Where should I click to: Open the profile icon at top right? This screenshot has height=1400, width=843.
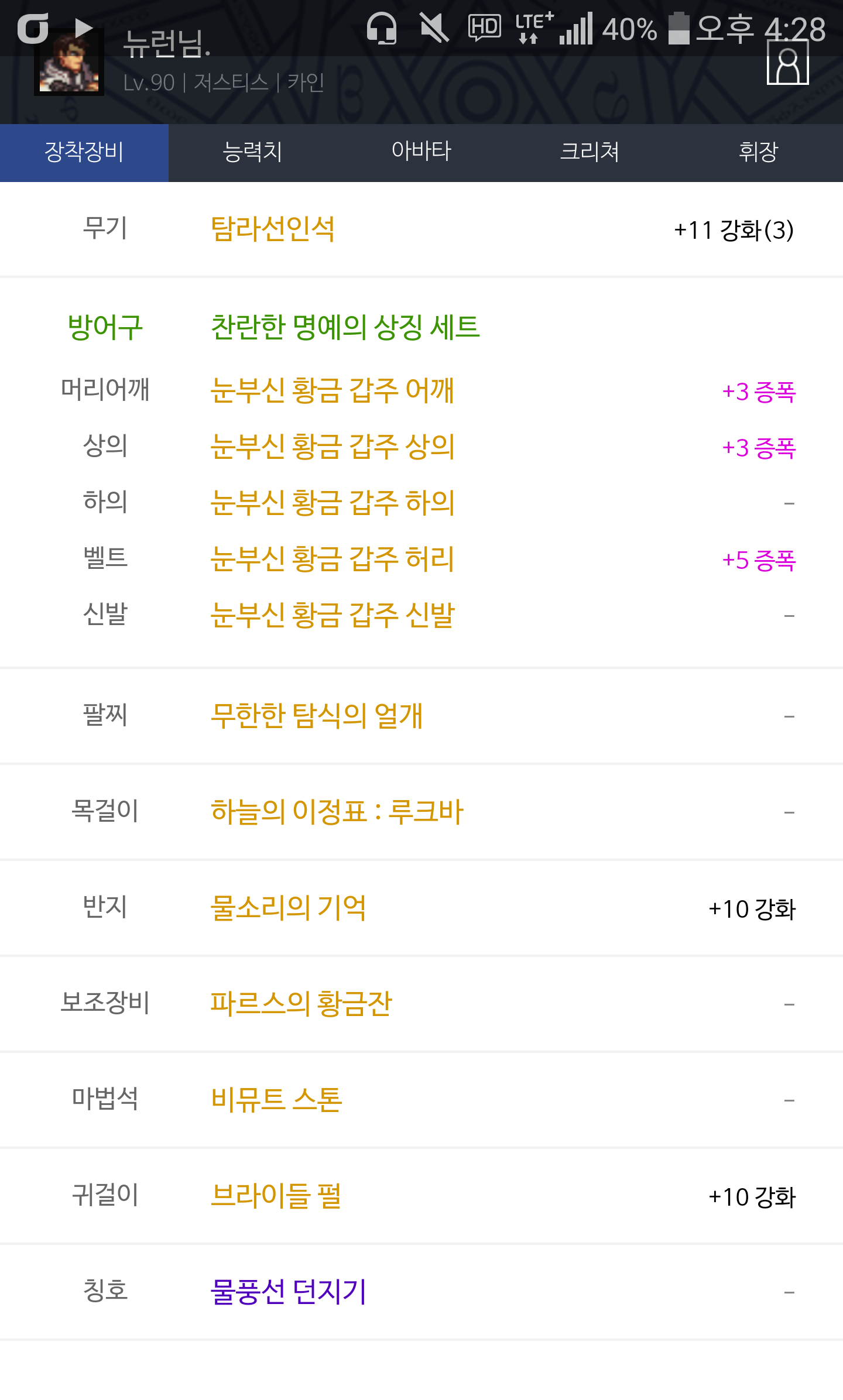point(787,63)
